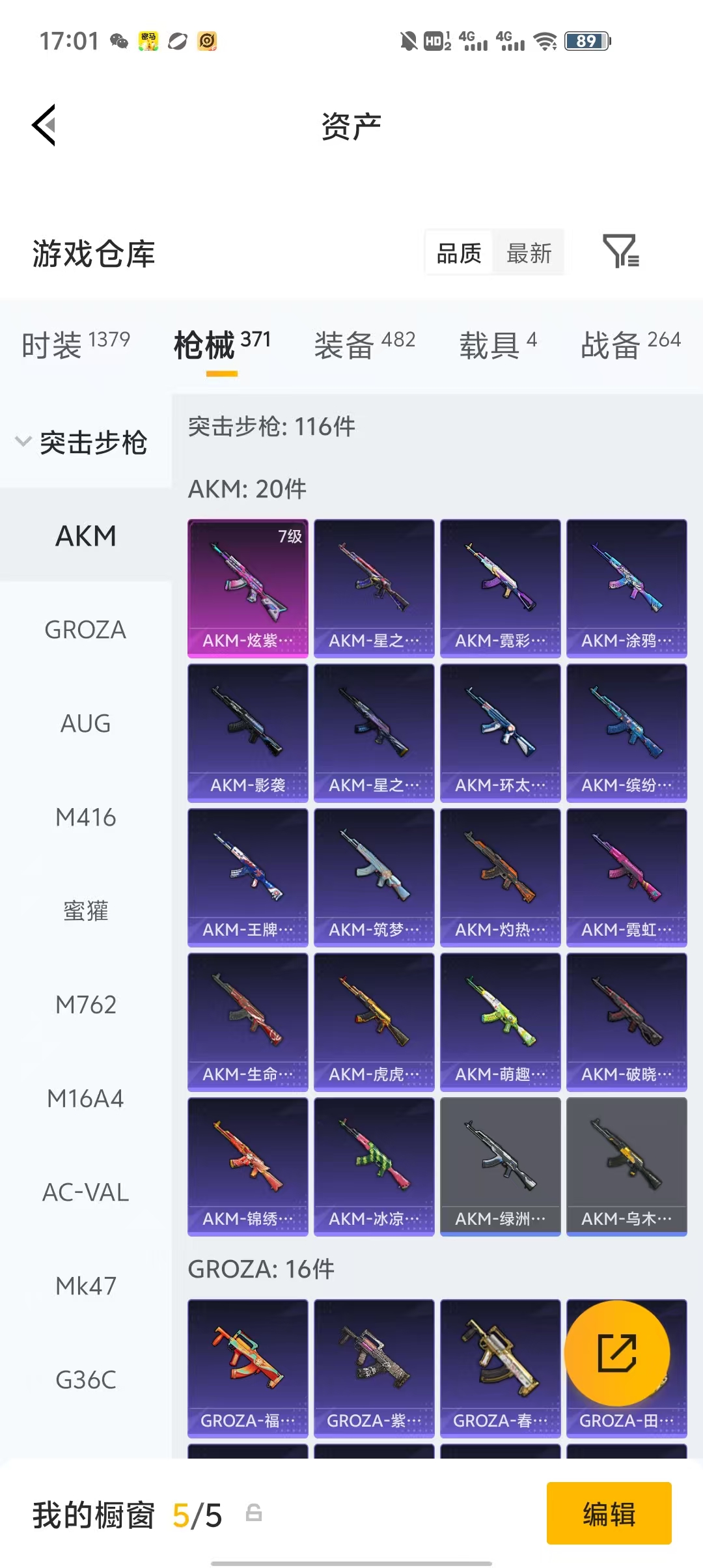Open the AKM-影袭 skin card
This screenshot has width=703, height=1568.
[247, 733]
